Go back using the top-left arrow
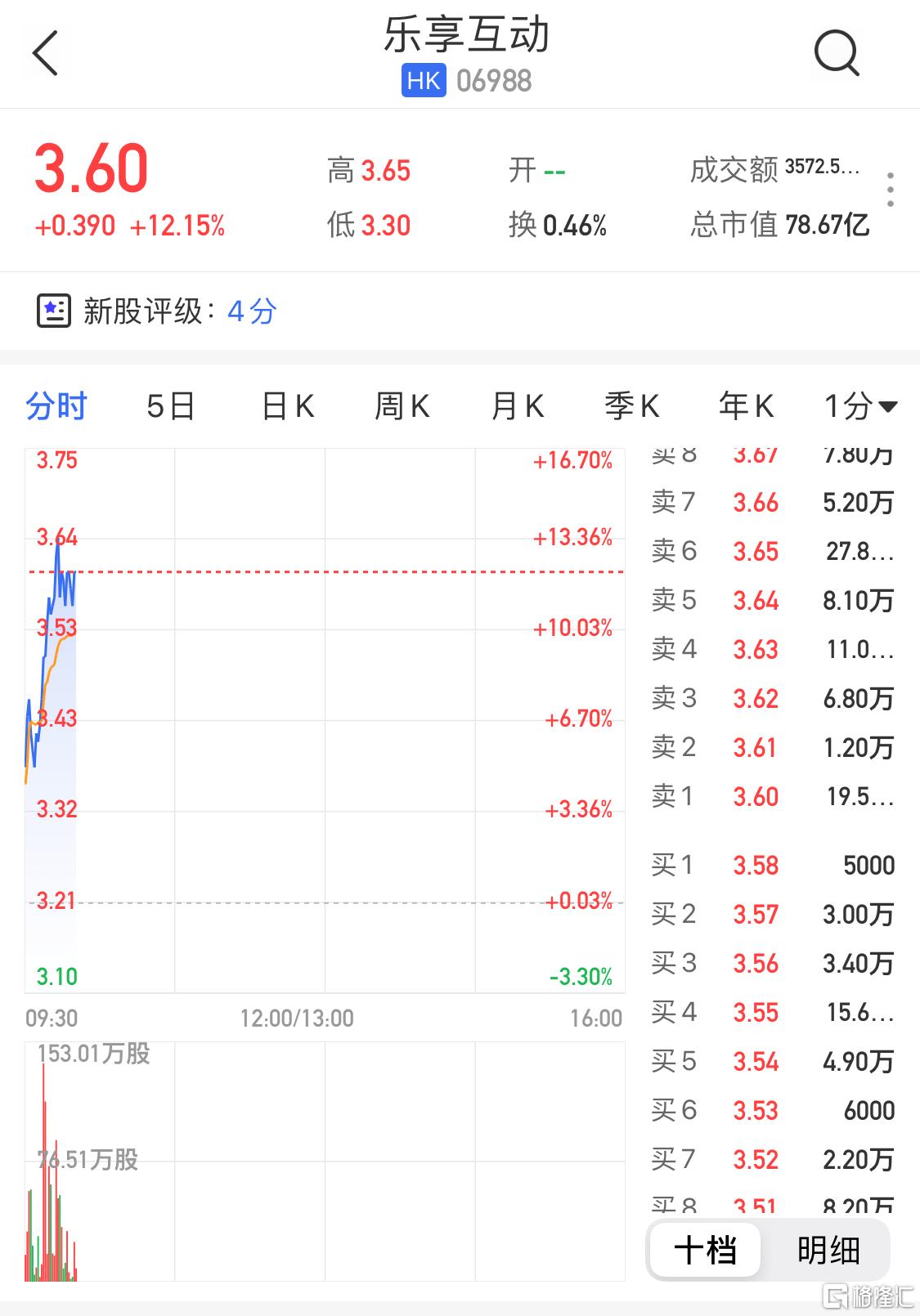 pyautogui.click(x=46, y=54)
